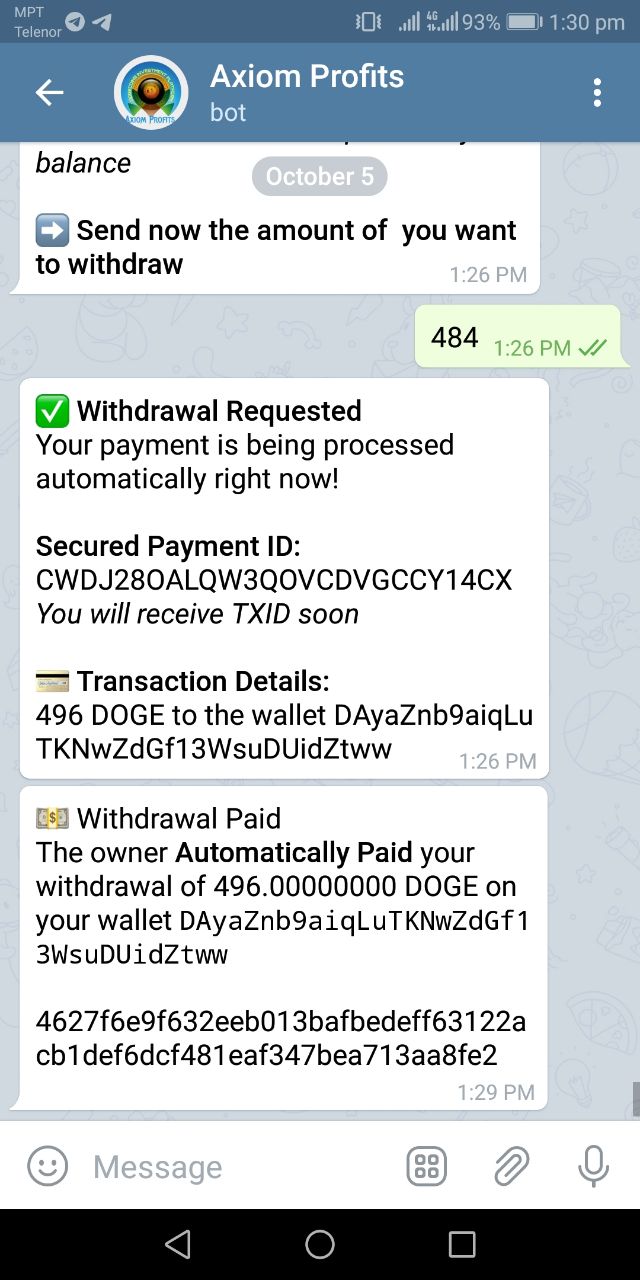Viewport: 640px width, 1280px height.
Task: Go back to the chat list
Action: point(49,93)
